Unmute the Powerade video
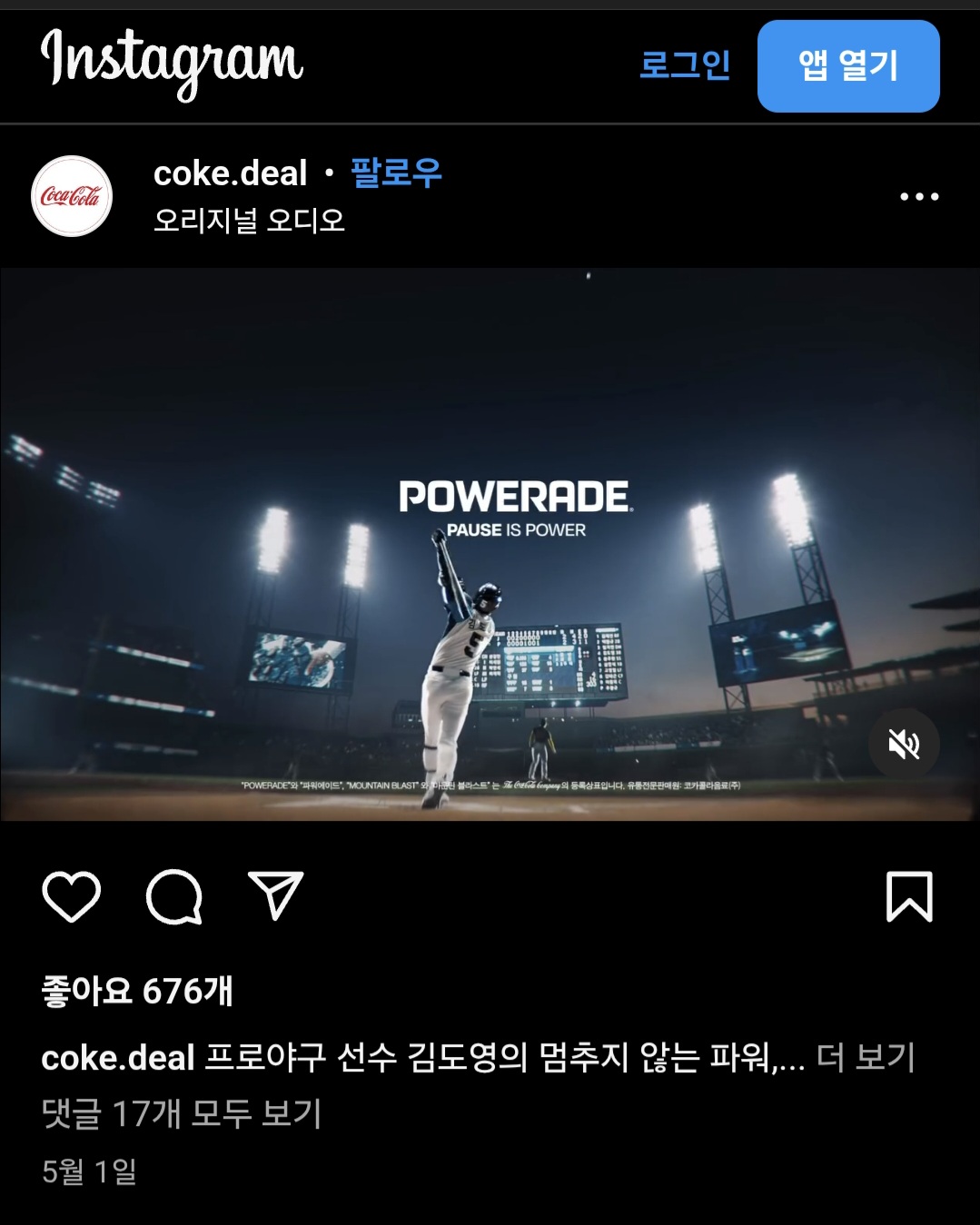 click(904, 745)
